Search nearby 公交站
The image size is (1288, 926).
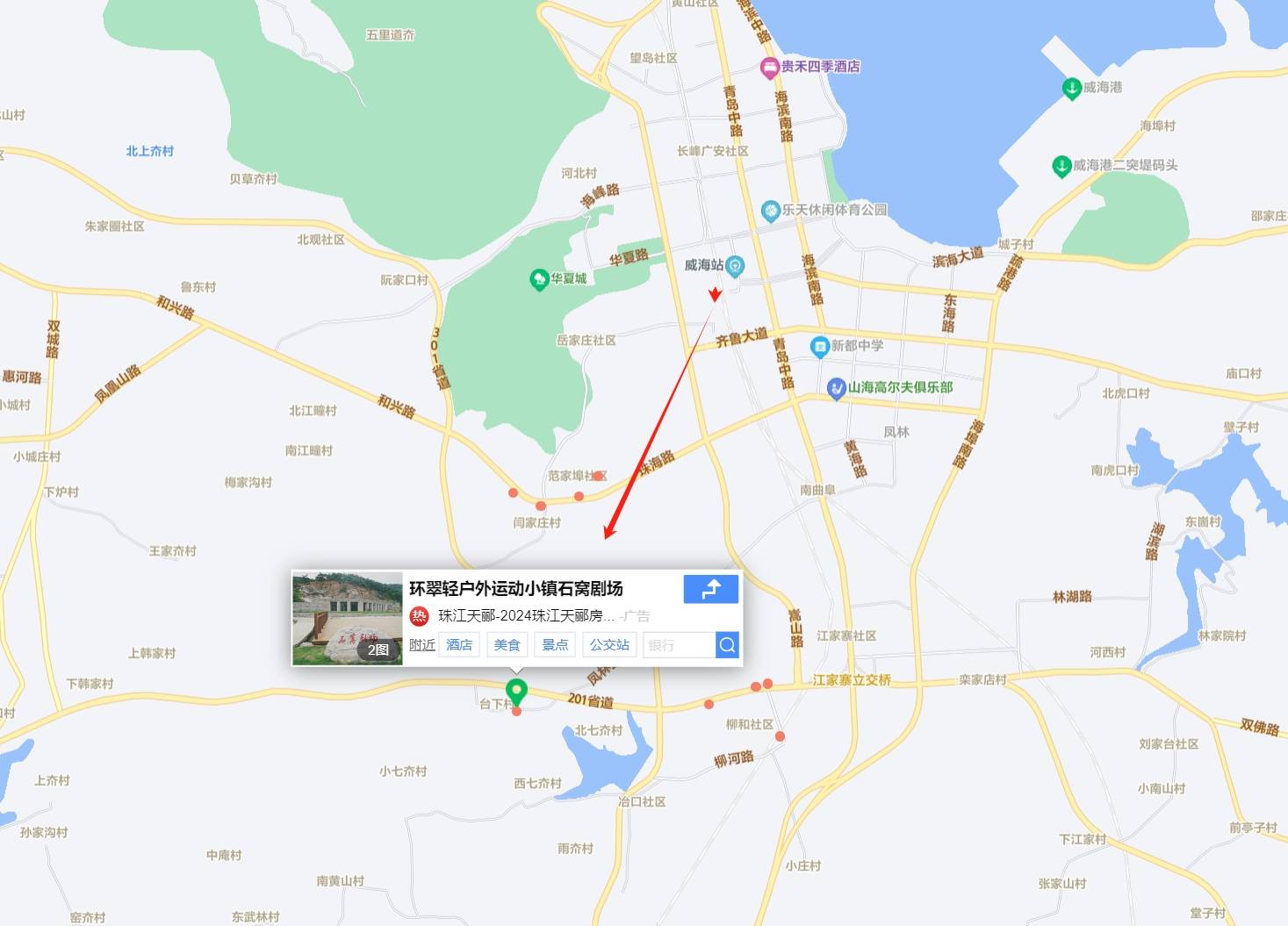coord(609,645)
